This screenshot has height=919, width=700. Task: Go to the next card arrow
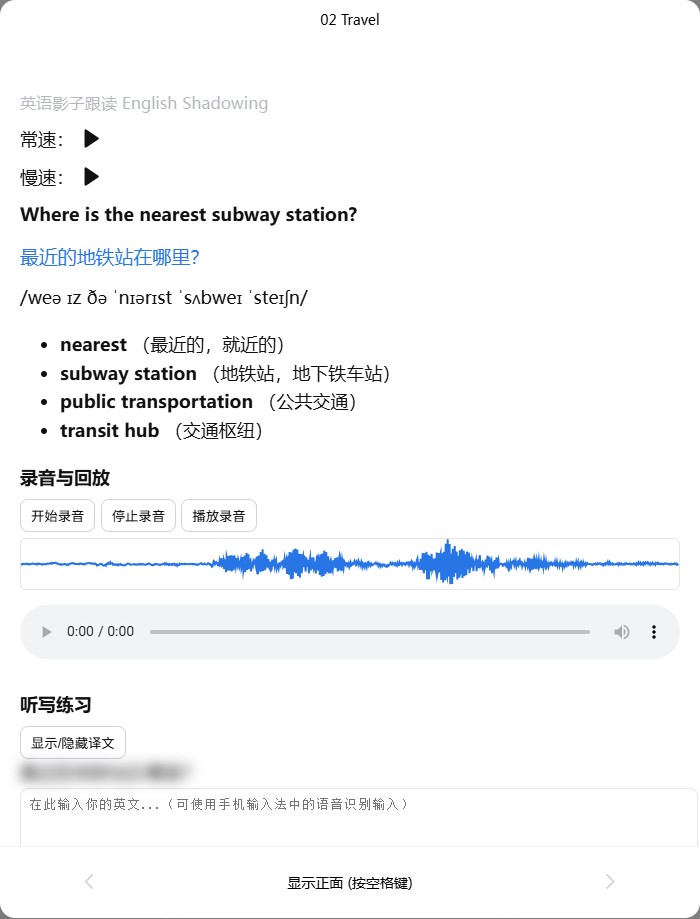coord(610,881)
